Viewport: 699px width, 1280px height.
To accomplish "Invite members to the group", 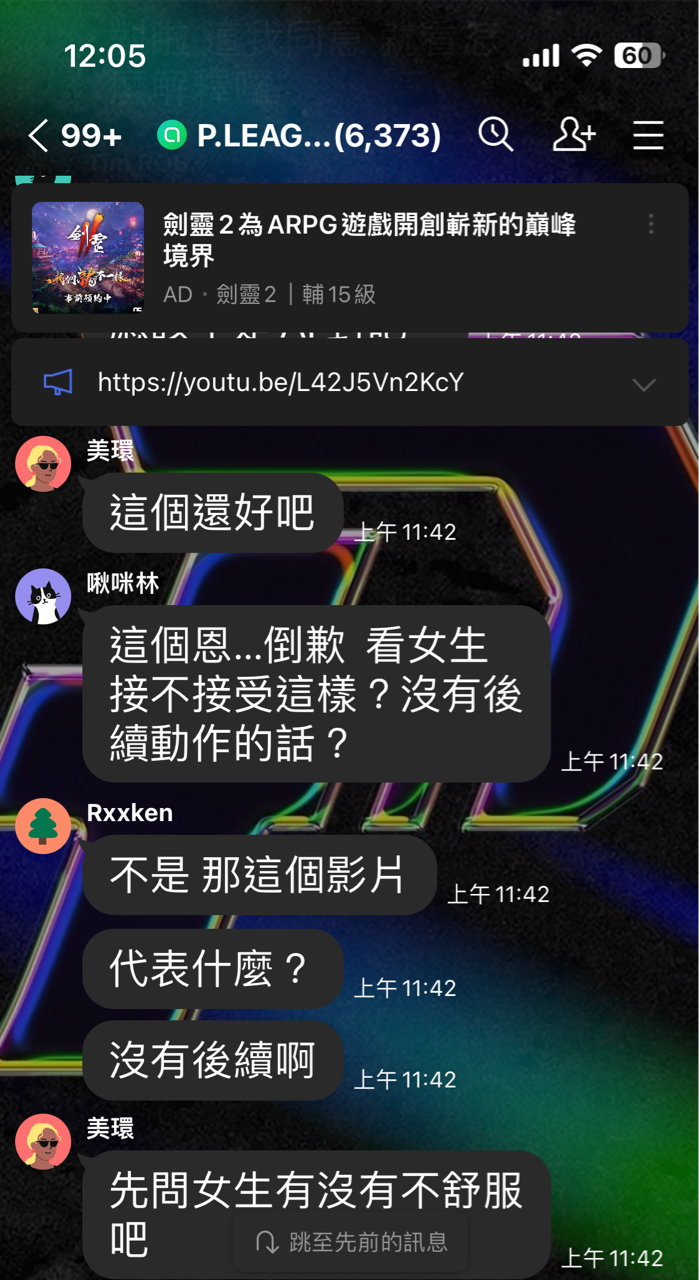I will 574,135.
